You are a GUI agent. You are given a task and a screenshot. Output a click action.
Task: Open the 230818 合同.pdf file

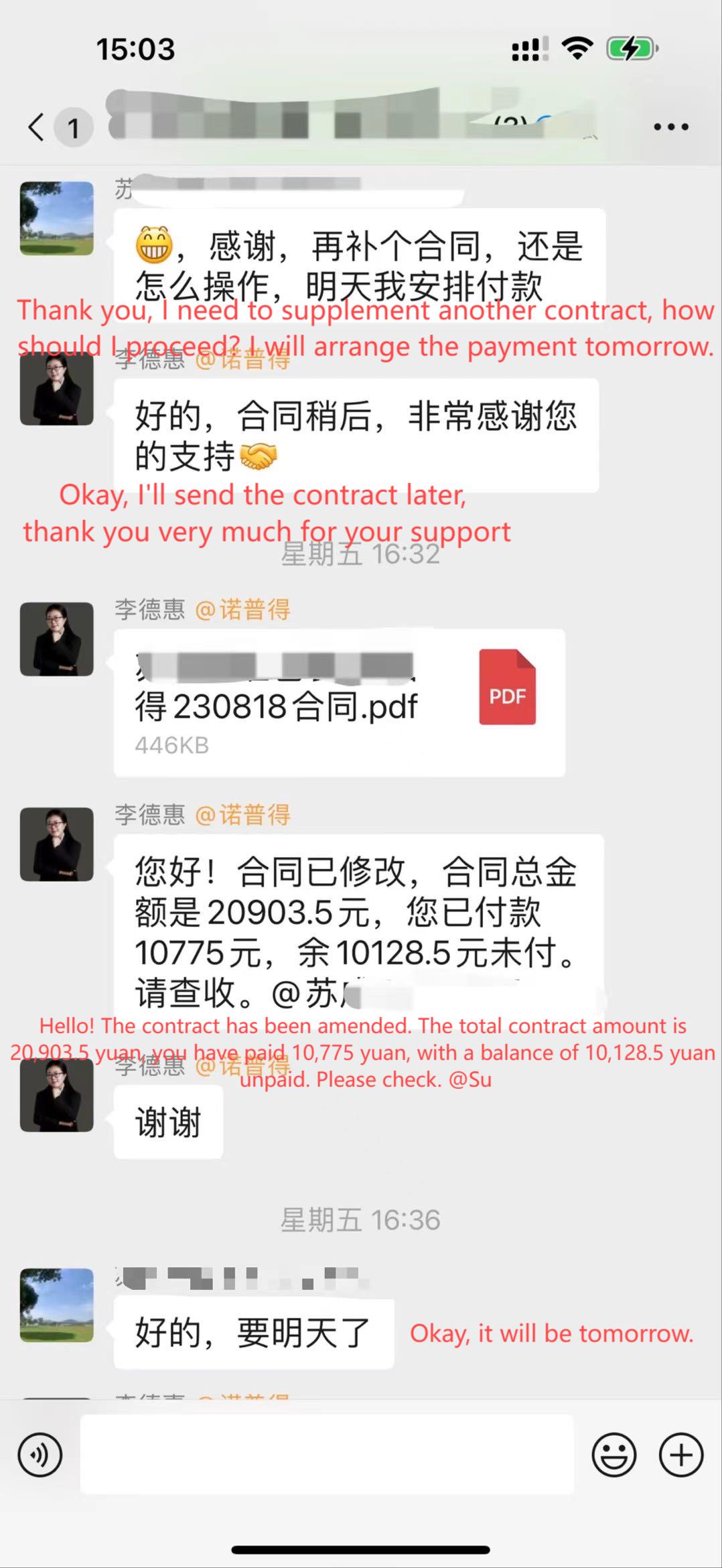click(x=339, y=703)
